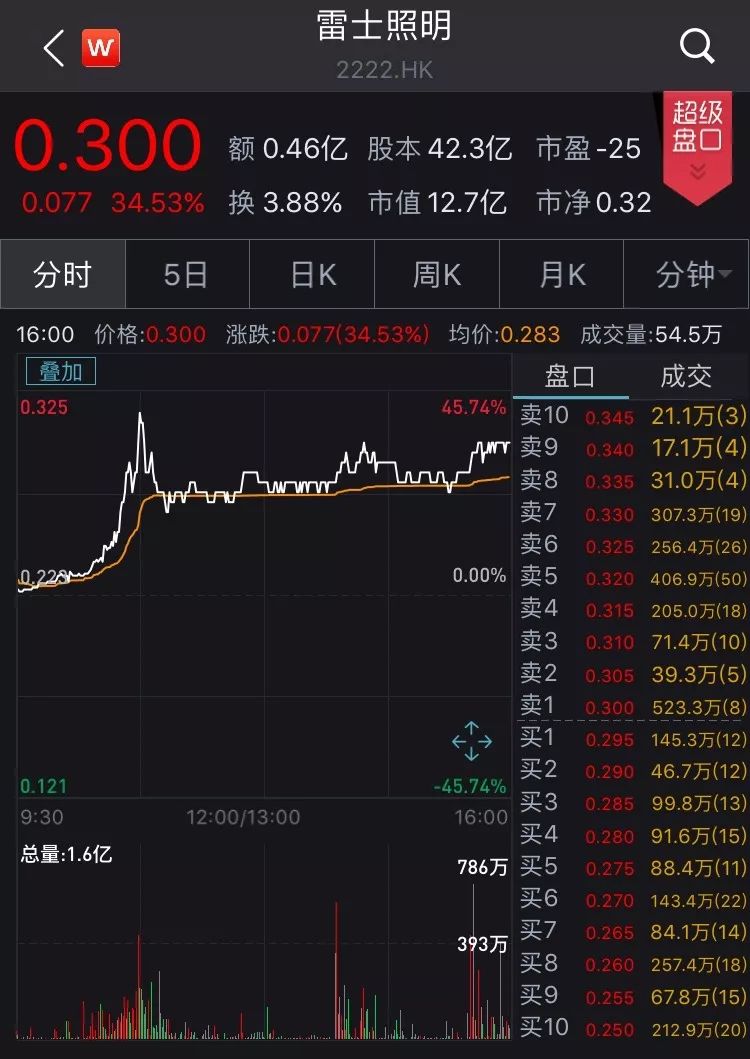Image resolution: width=750 pixels, height=1059 pixels.
Task: Switch to the 成交 trades tab
Action: point(686,376)
